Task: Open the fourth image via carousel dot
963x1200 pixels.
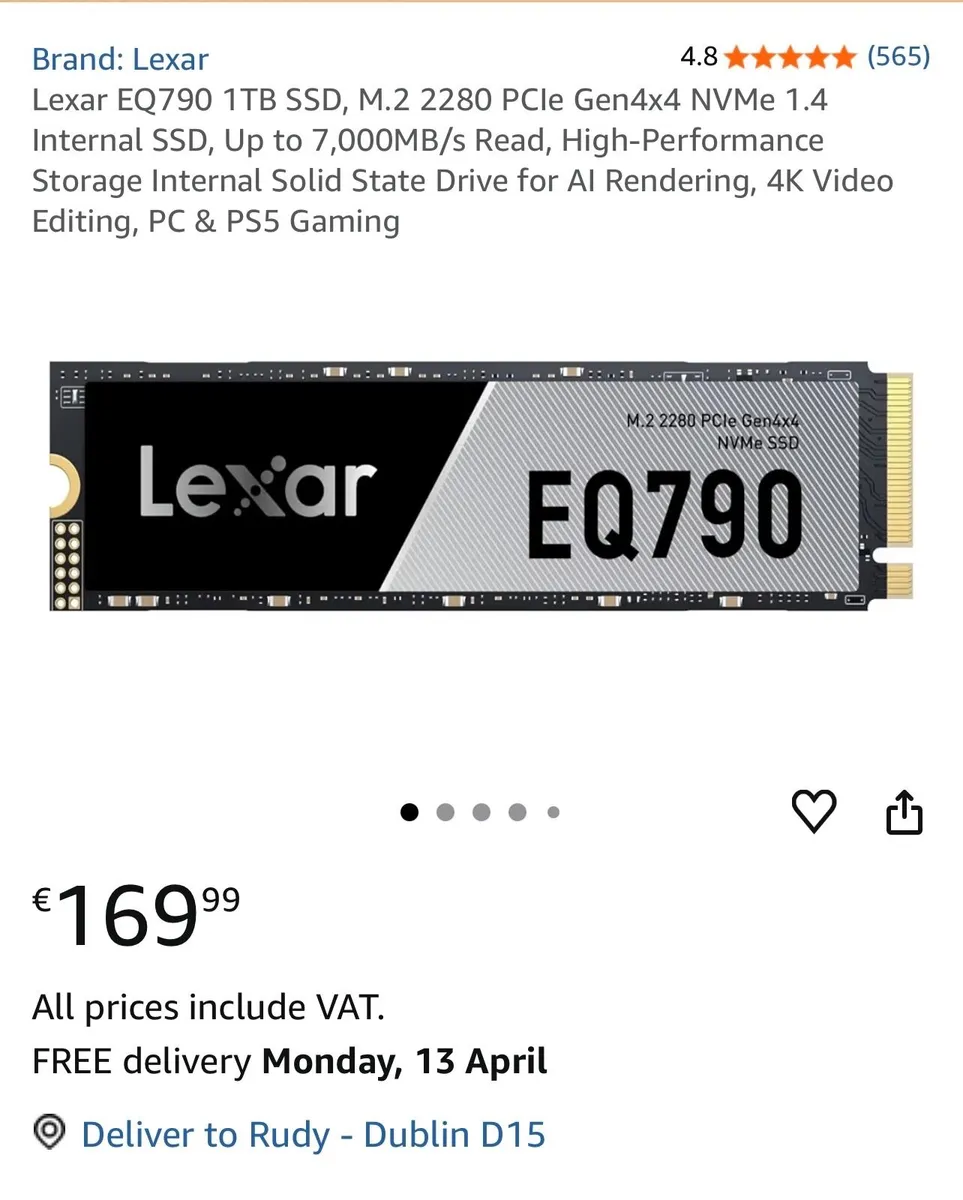Action: click(517, 812)
